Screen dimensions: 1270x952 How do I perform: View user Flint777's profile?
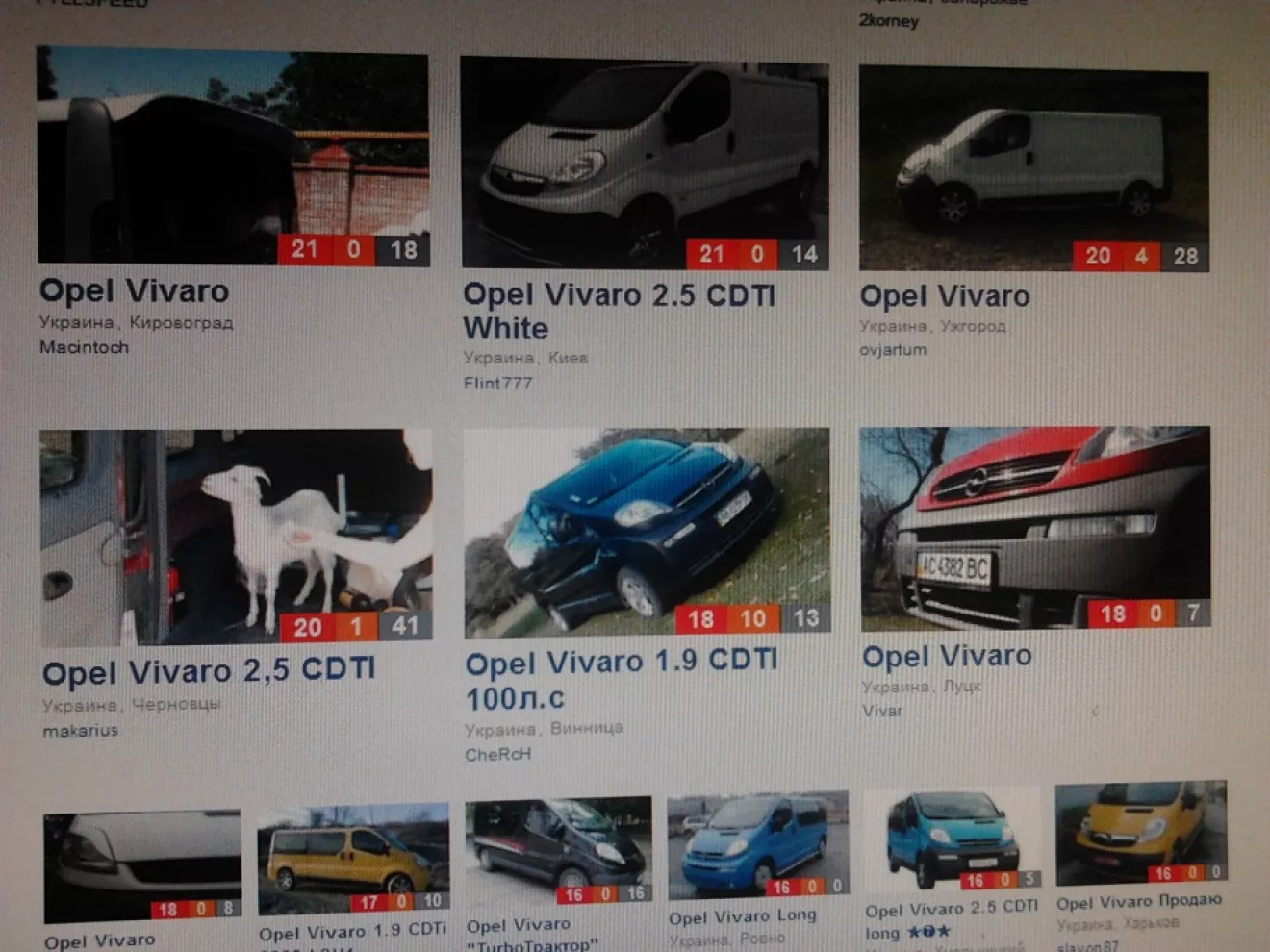click(x=497, y=383)
